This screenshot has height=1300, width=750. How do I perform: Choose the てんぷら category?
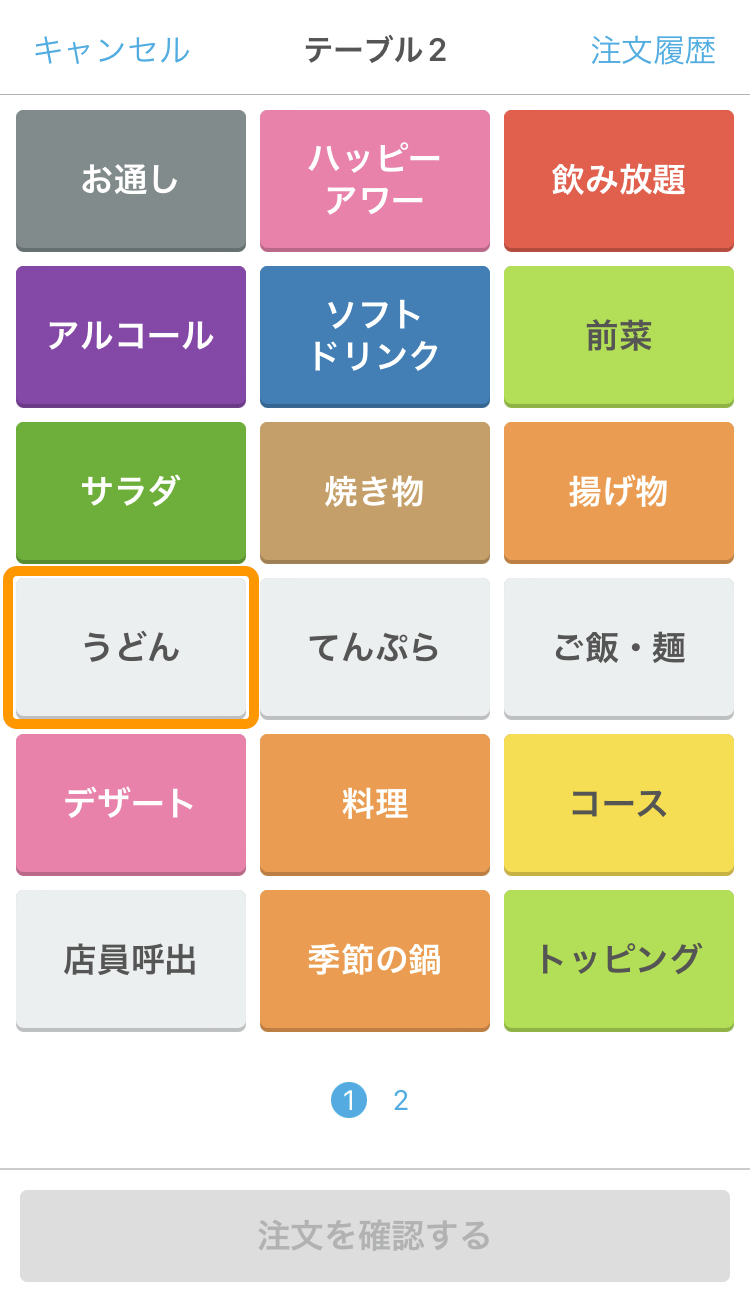click(x=375, y=648)
